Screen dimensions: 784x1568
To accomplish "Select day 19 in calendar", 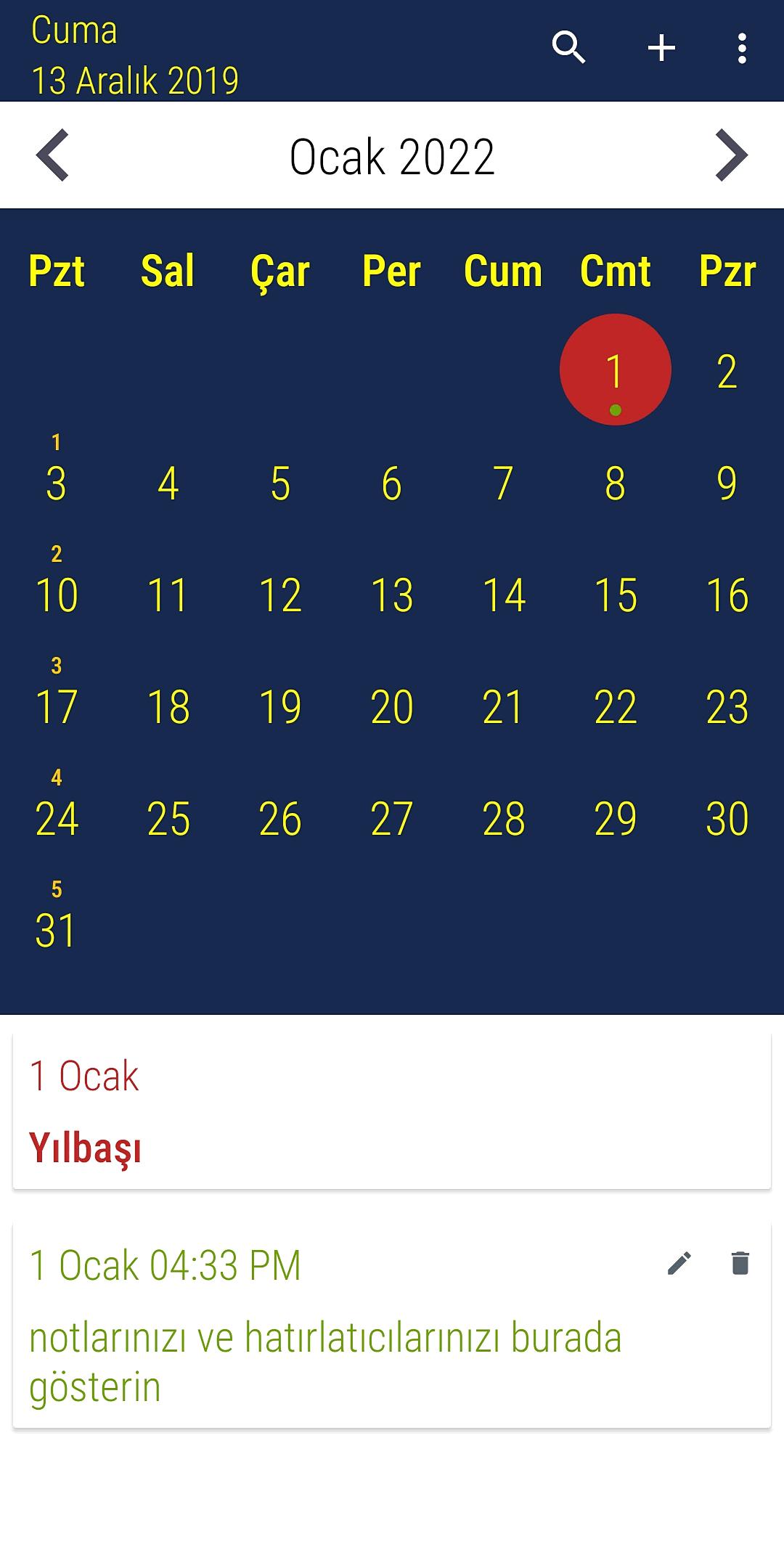I will coord(280,707).
